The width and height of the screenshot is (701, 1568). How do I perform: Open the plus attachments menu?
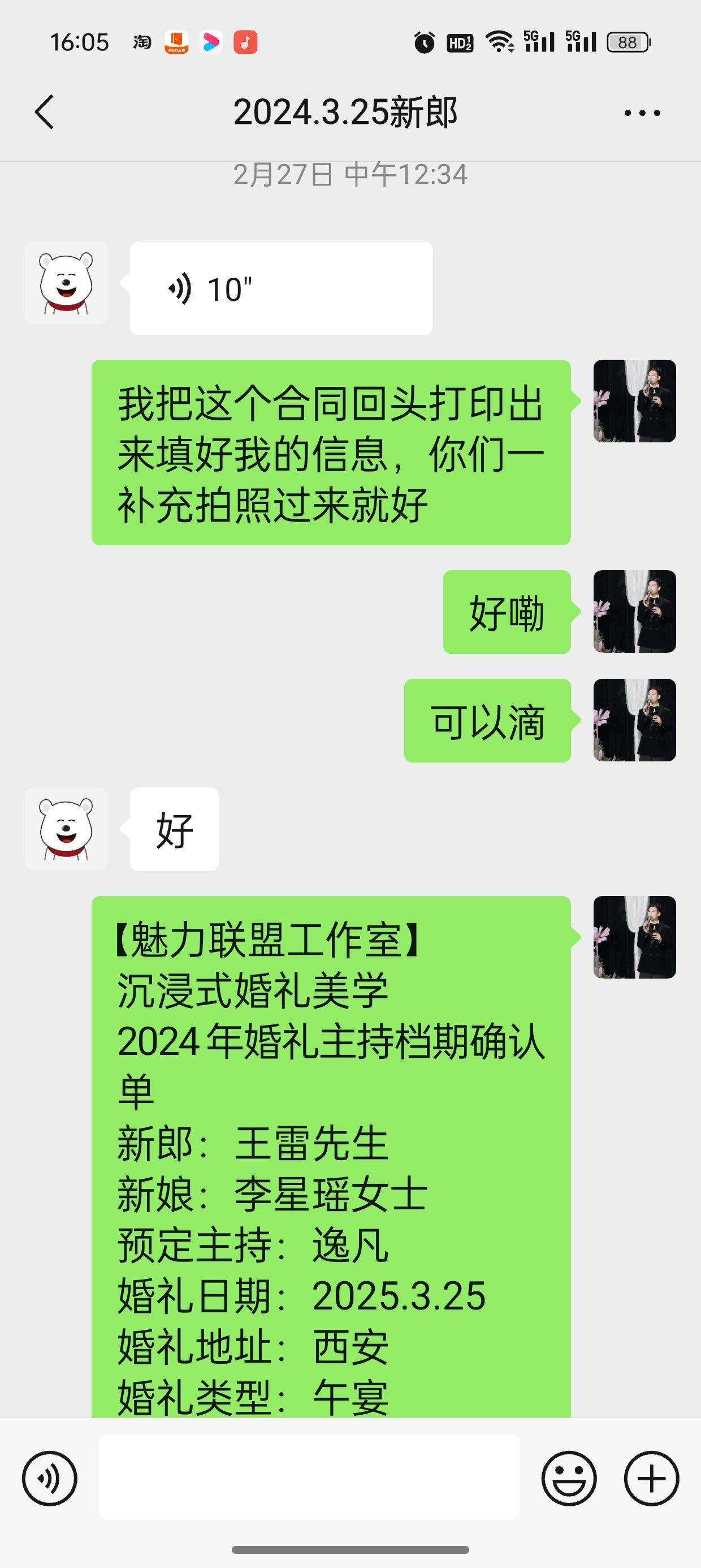point(651,1479)
